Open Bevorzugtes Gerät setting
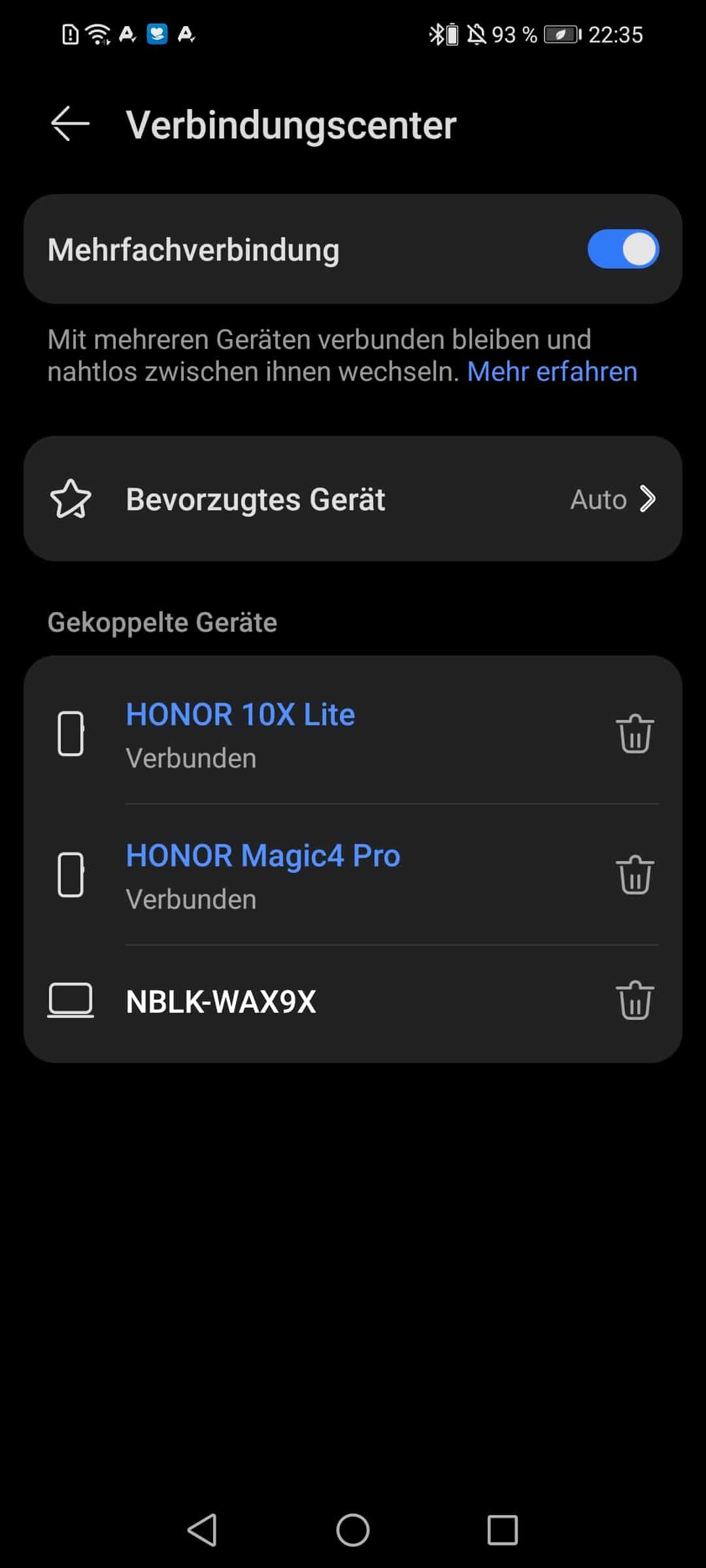The height and width of the screenshot is (1568, 706). 353,499
